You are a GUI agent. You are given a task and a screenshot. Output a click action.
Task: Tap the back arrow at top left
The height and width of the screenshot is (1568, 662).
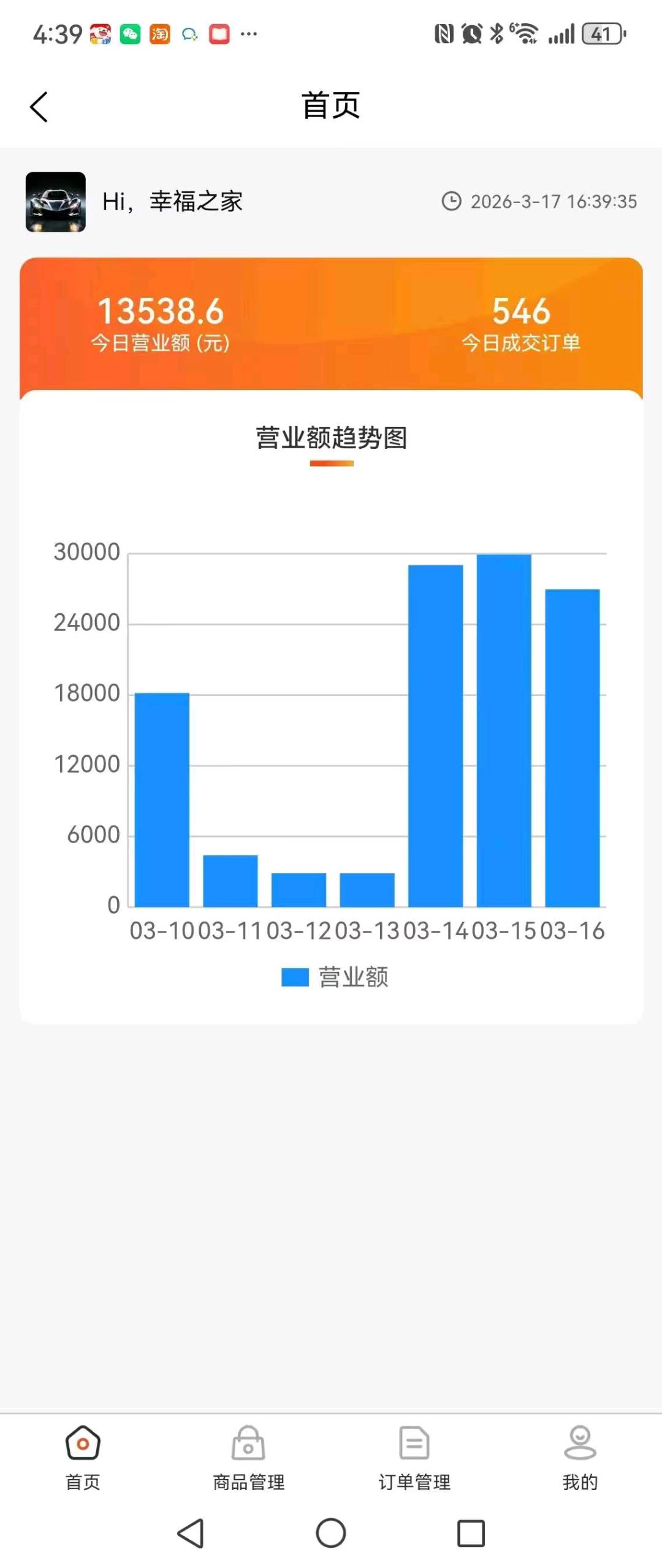pos(38,105)
